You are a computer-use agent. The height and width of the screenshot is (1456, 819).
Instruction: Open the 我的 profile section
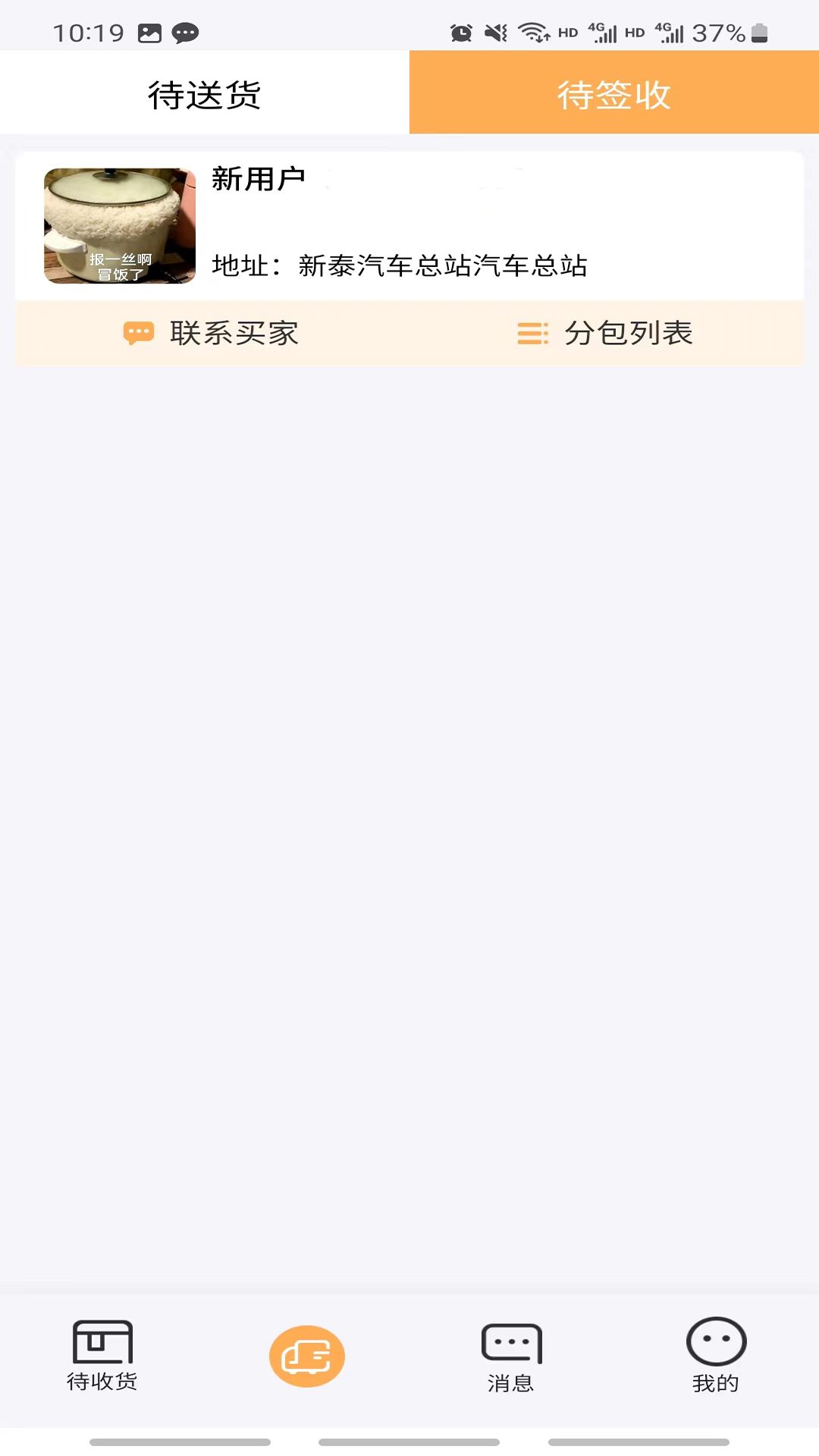tap(716, 1382)
